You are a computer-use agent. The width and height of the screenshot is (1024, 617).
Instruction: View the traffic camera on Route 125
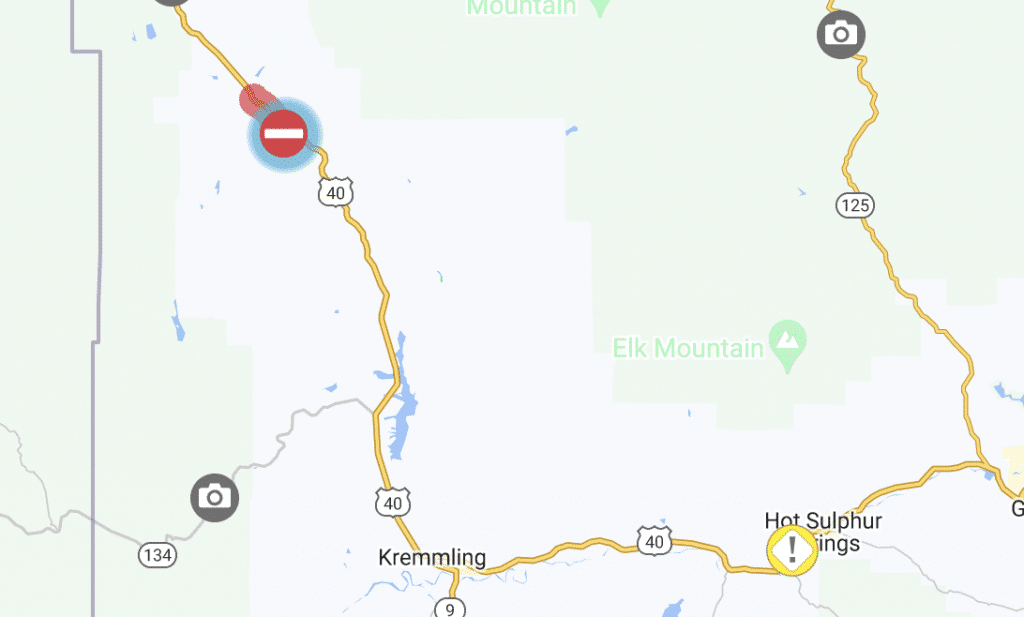pos(840,35)
